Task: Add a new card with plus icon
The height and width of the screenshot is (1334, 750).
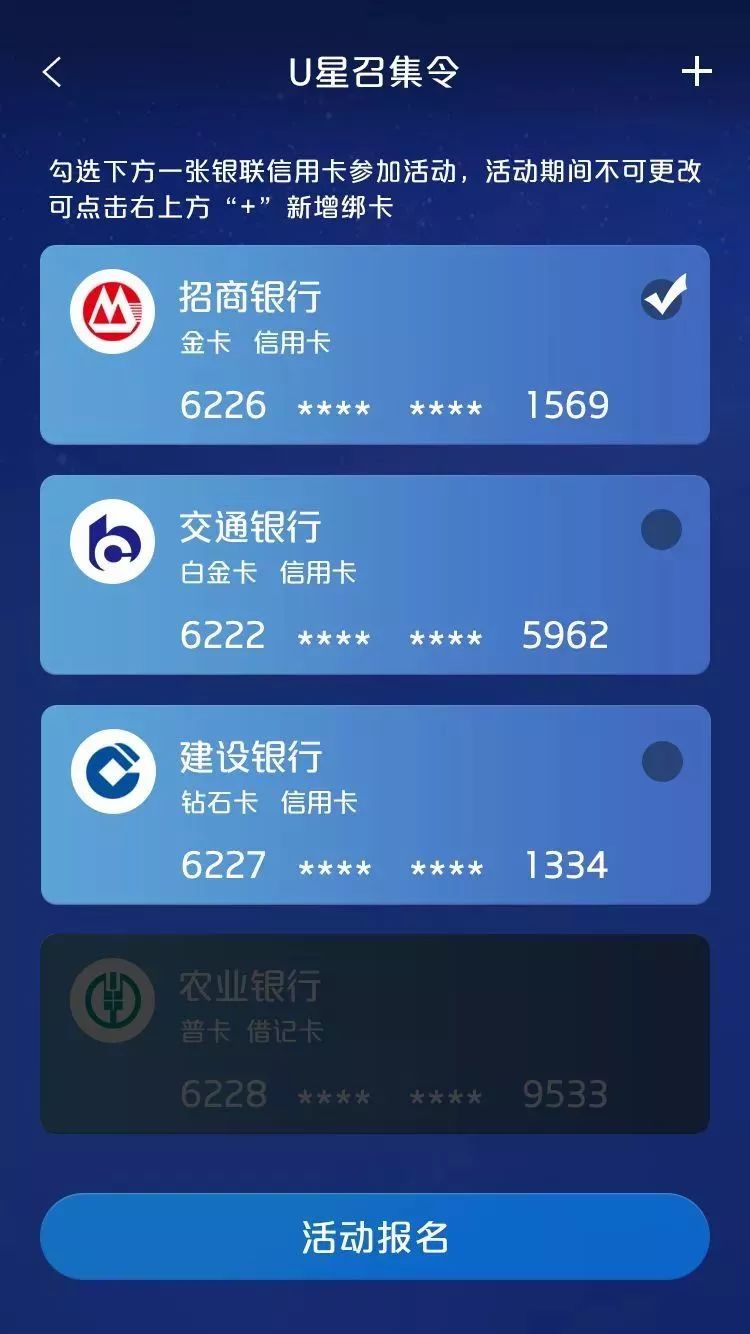Action: click(x=696, y=72)
